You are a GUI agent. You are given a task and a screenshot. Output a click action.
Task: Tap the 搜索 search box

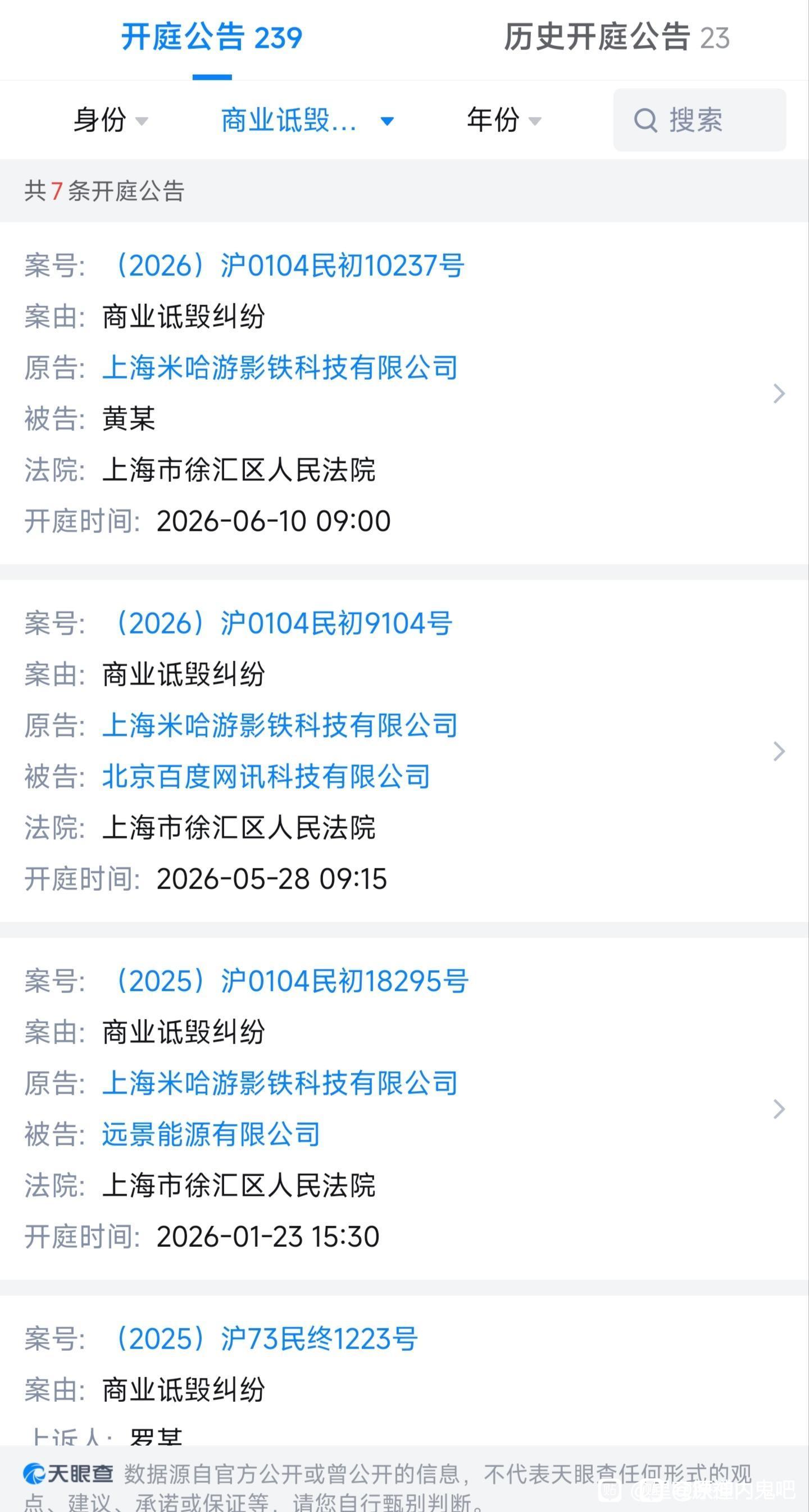point(699,120)
